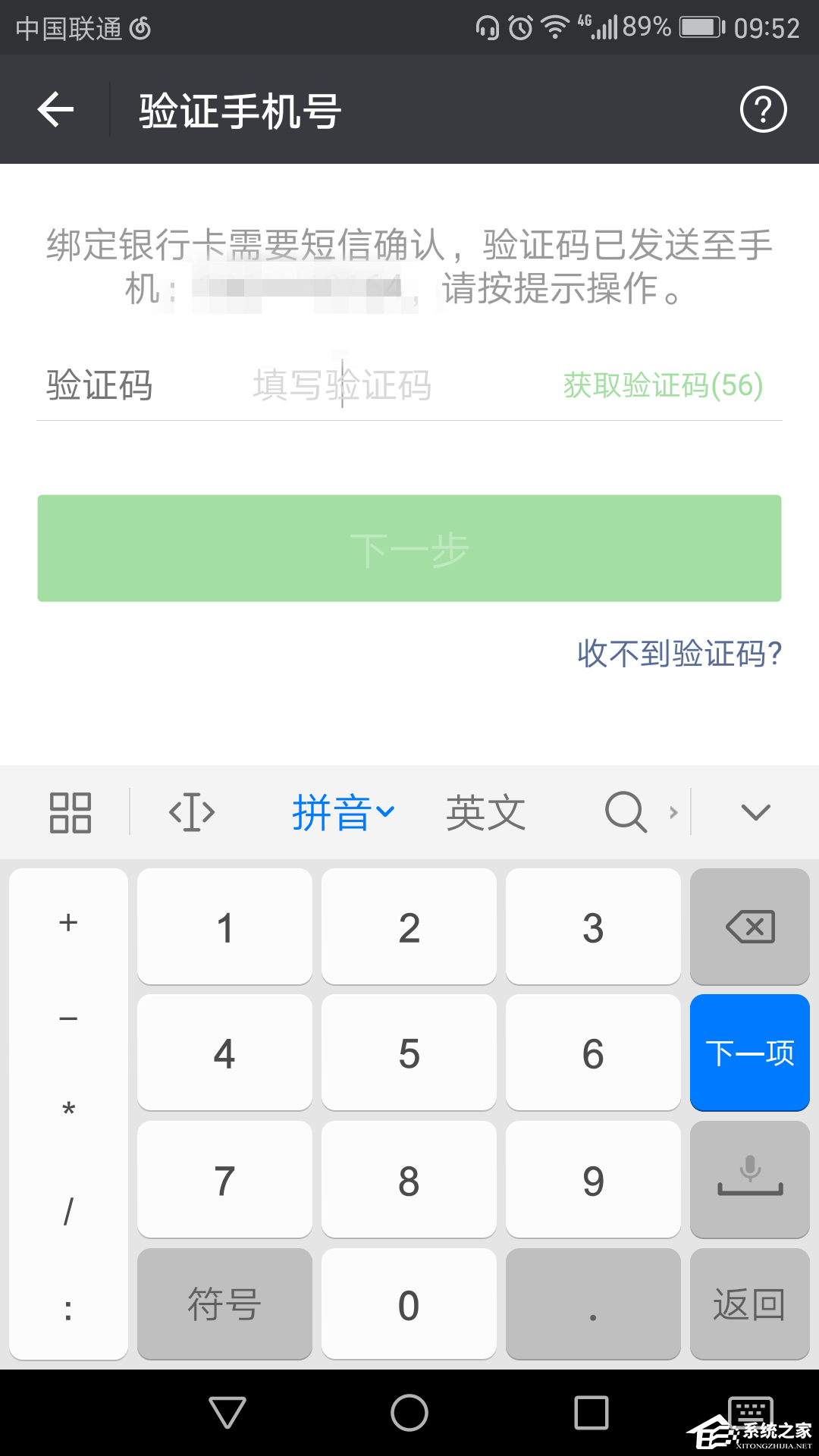Open the 拼音 mode dropdown
Viewport: 819px width, 1456px height.
click(343, 811)
